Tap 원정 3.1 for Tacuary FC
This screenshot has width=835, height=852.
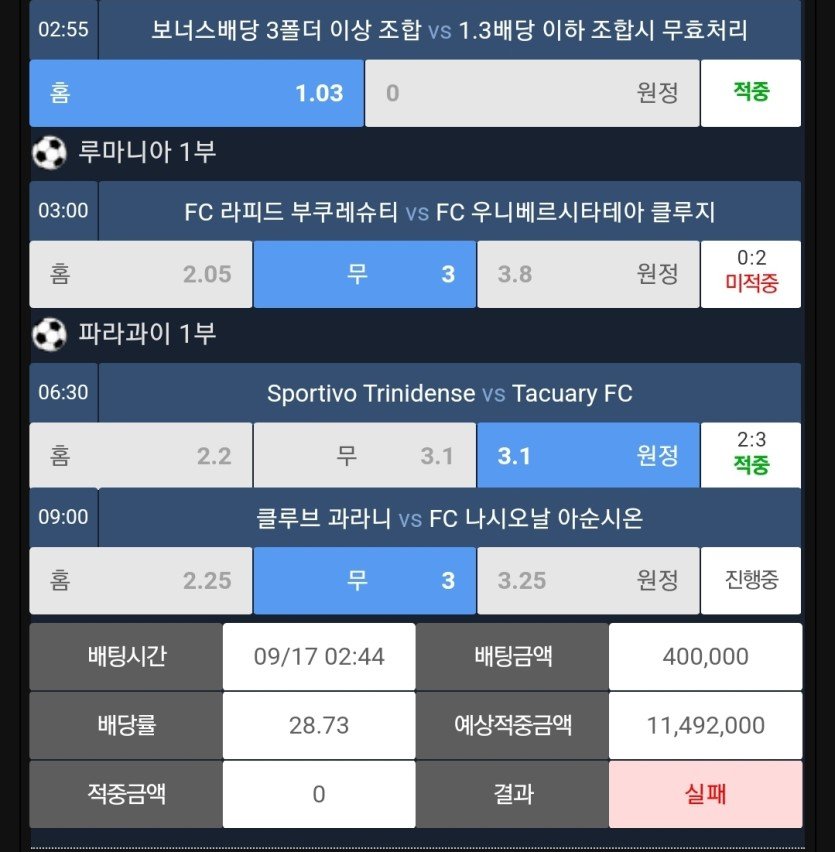(x=588, y=456)
